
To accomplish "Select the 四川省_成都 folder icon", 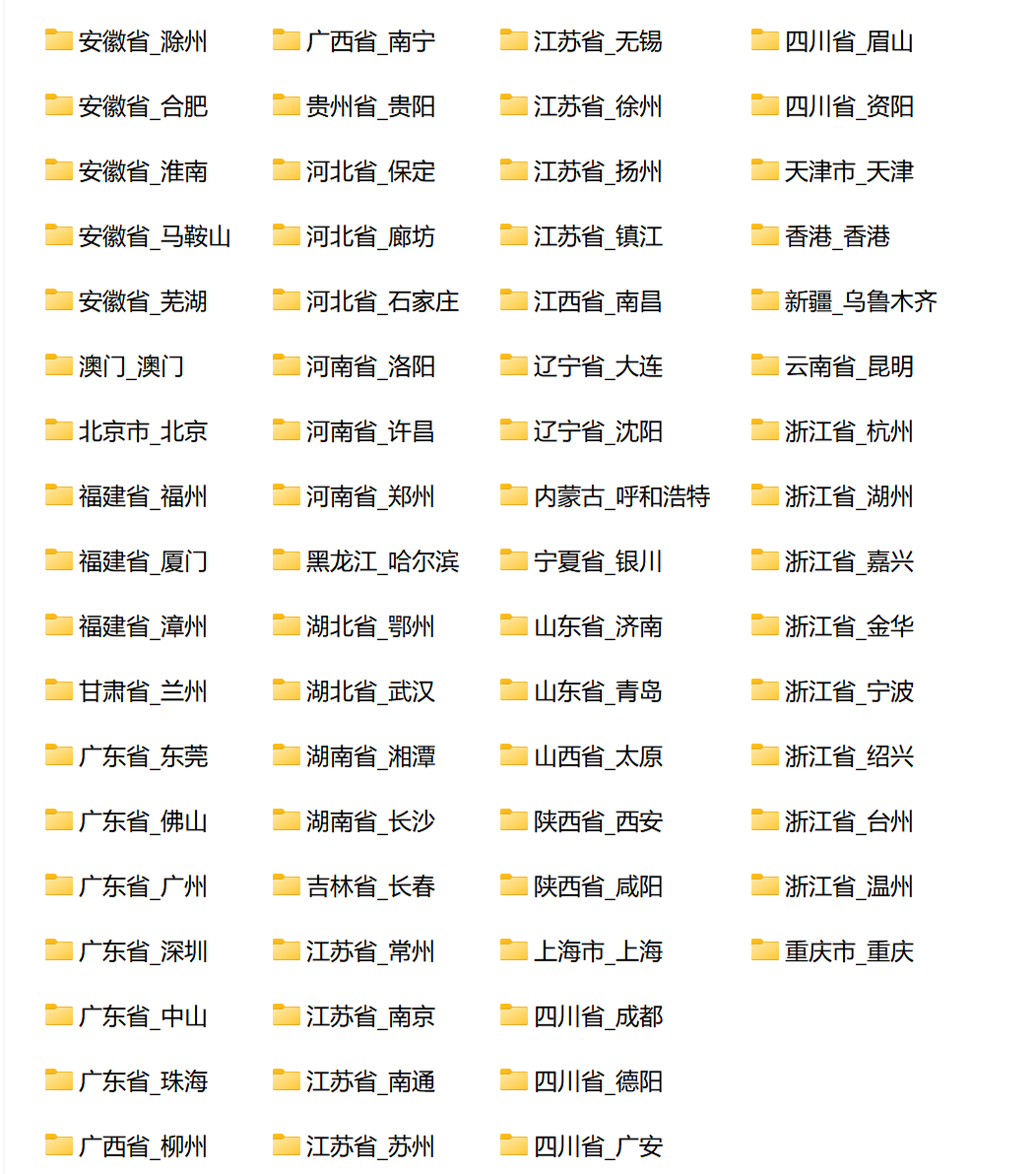I will (513, 1015).
